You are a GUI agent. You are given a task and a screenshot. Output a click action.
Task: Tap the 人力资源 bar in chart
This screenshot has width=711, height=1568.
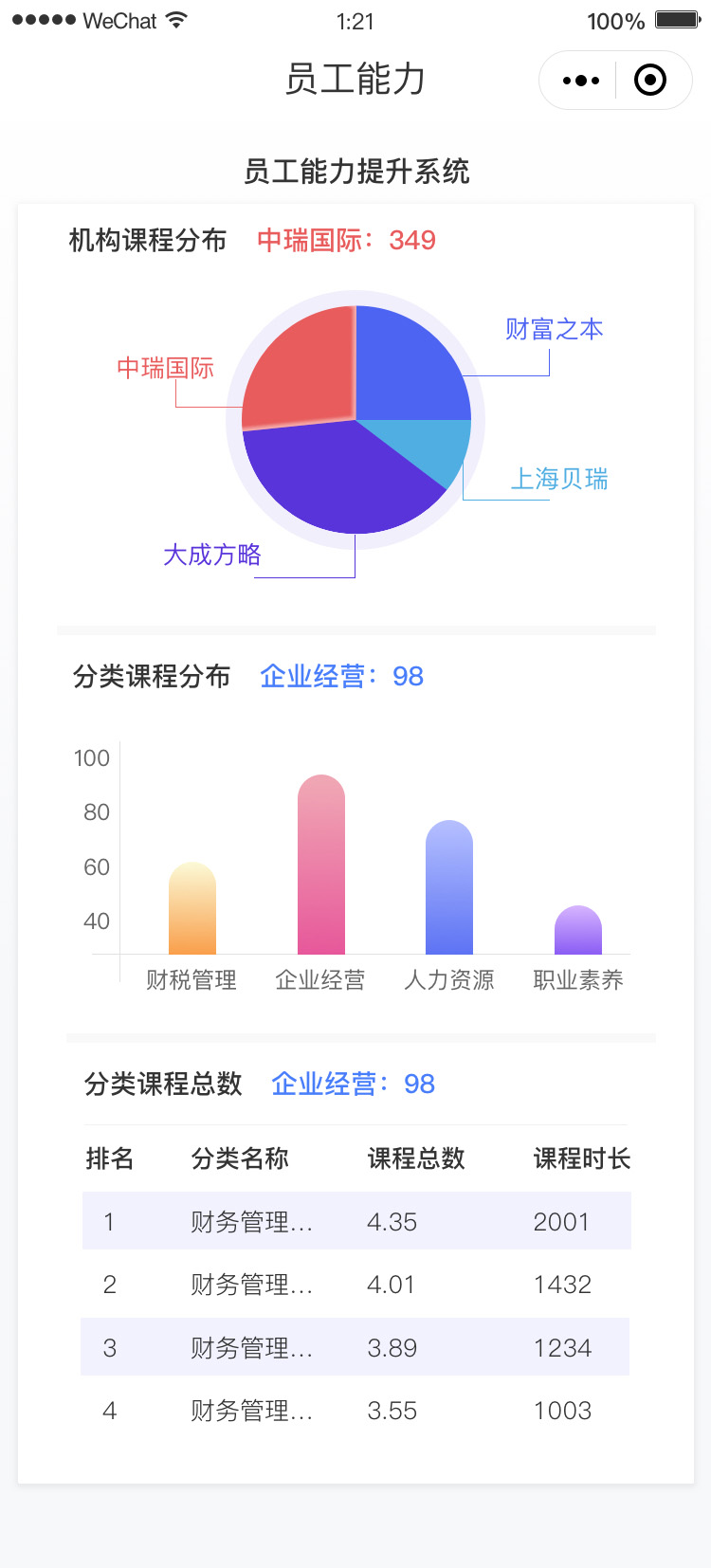(x=449, y=887)
